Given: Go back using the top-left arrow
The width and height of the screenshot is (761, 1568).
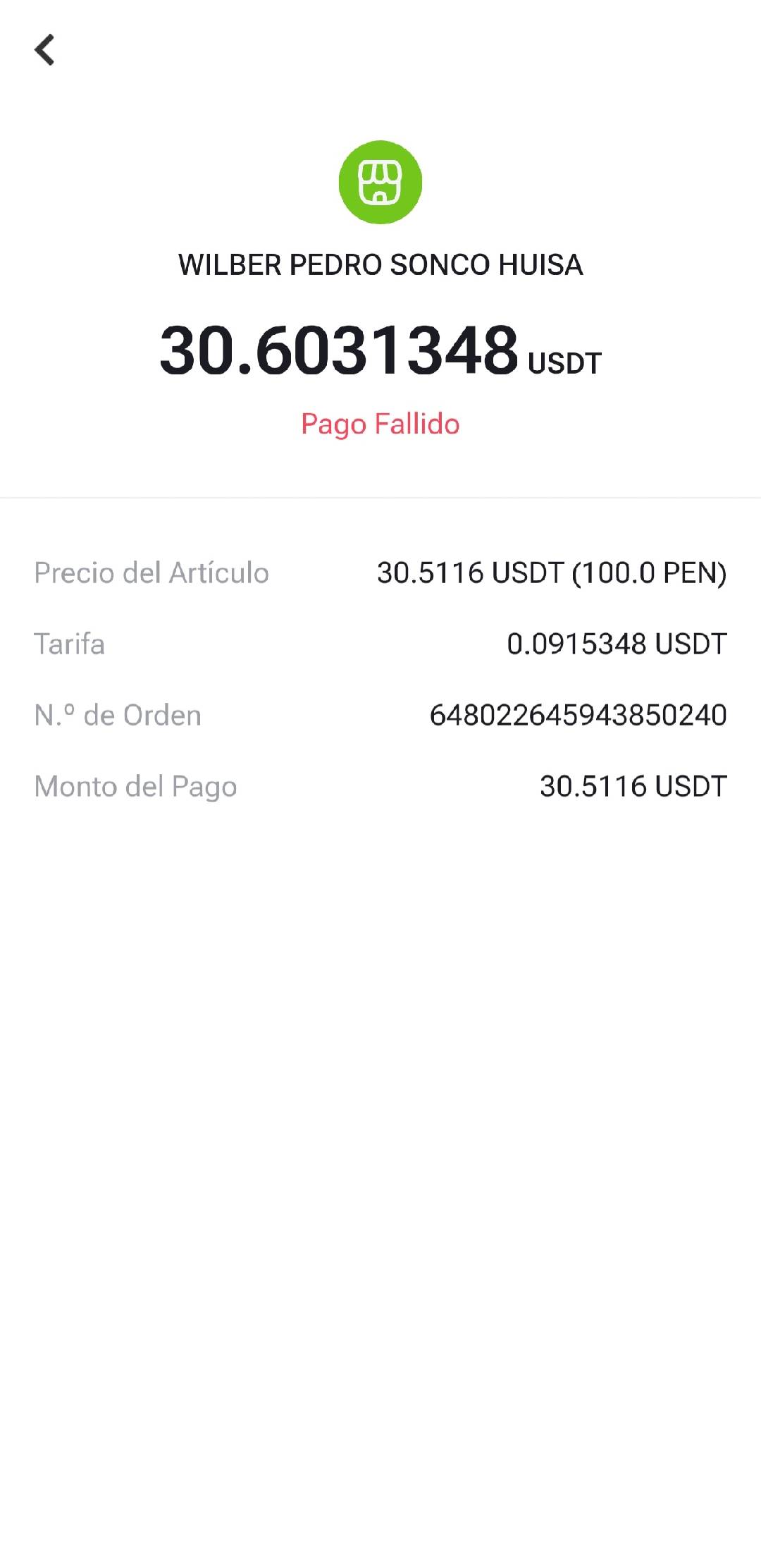Looking at the screenshot, I should (44, 50).
